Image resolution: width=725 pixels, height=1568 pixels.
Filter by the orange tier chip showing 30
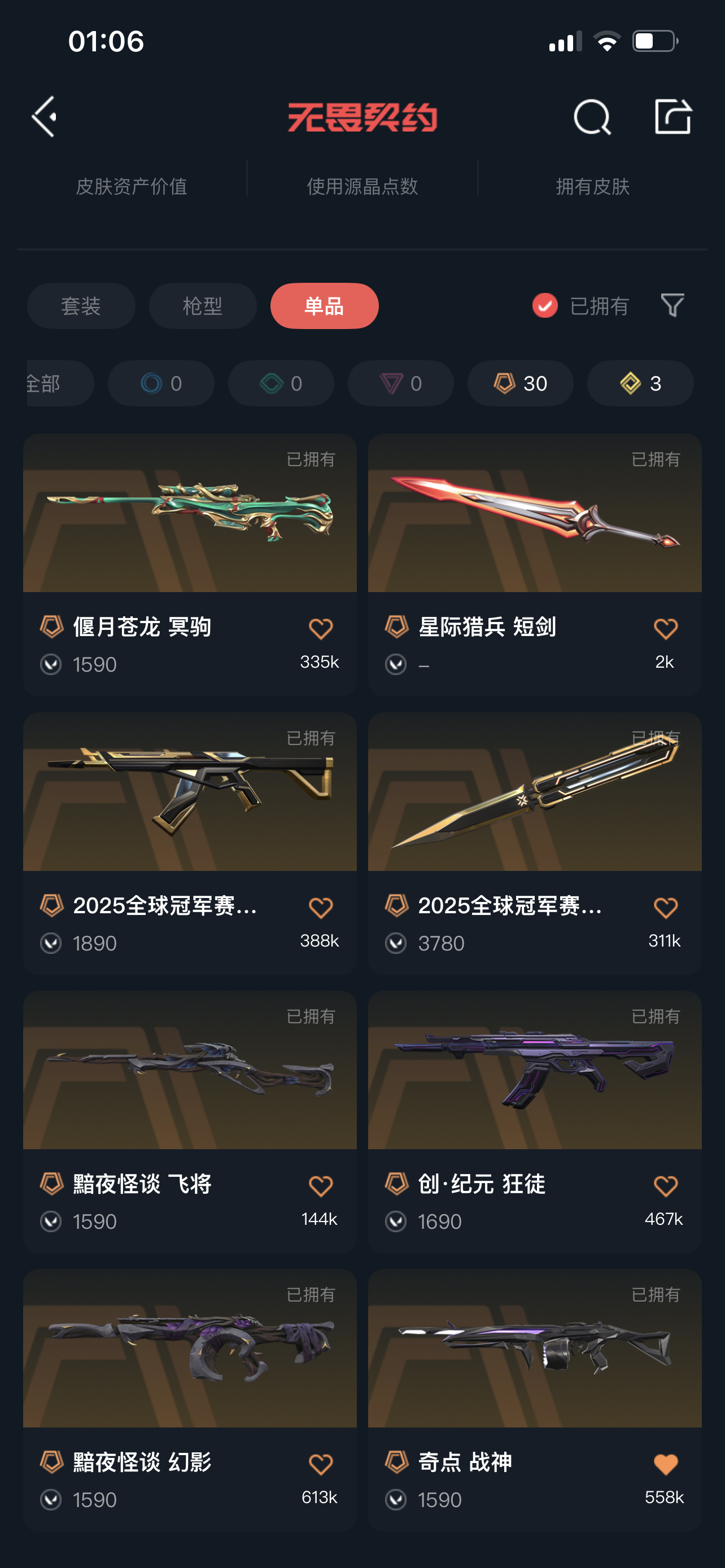point(520,383)
